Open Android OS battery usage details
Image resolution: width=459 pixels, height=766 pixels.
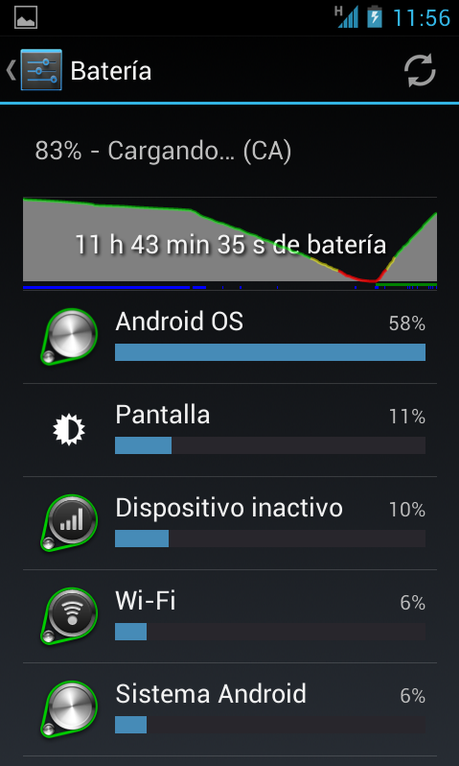pos(230,337)
